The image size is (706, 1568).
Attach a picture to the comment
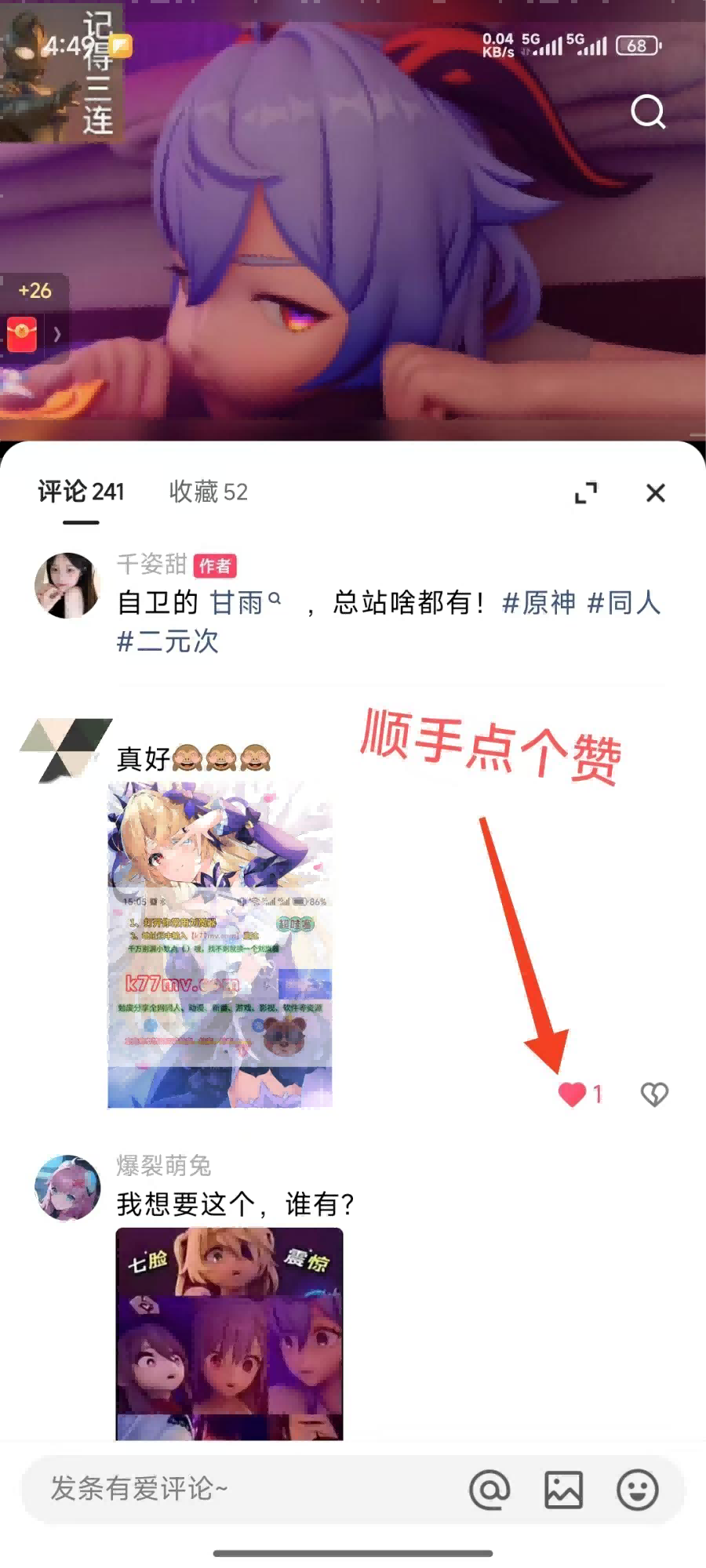[563, 1490]
